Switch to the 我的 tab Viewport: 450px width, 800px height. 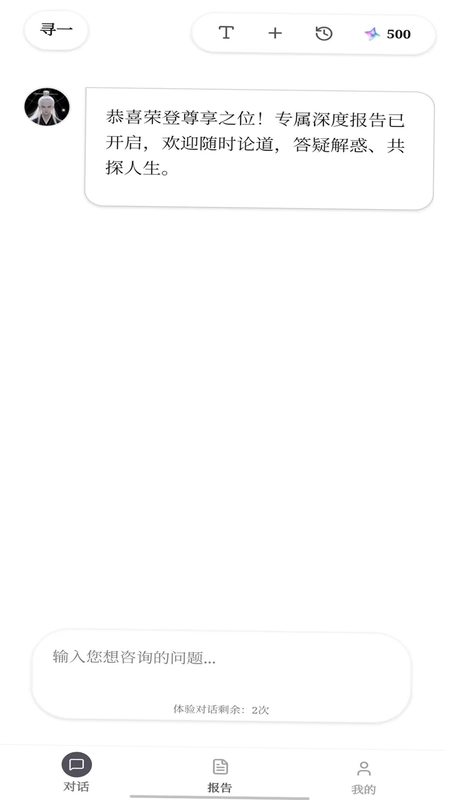point(364,778)
